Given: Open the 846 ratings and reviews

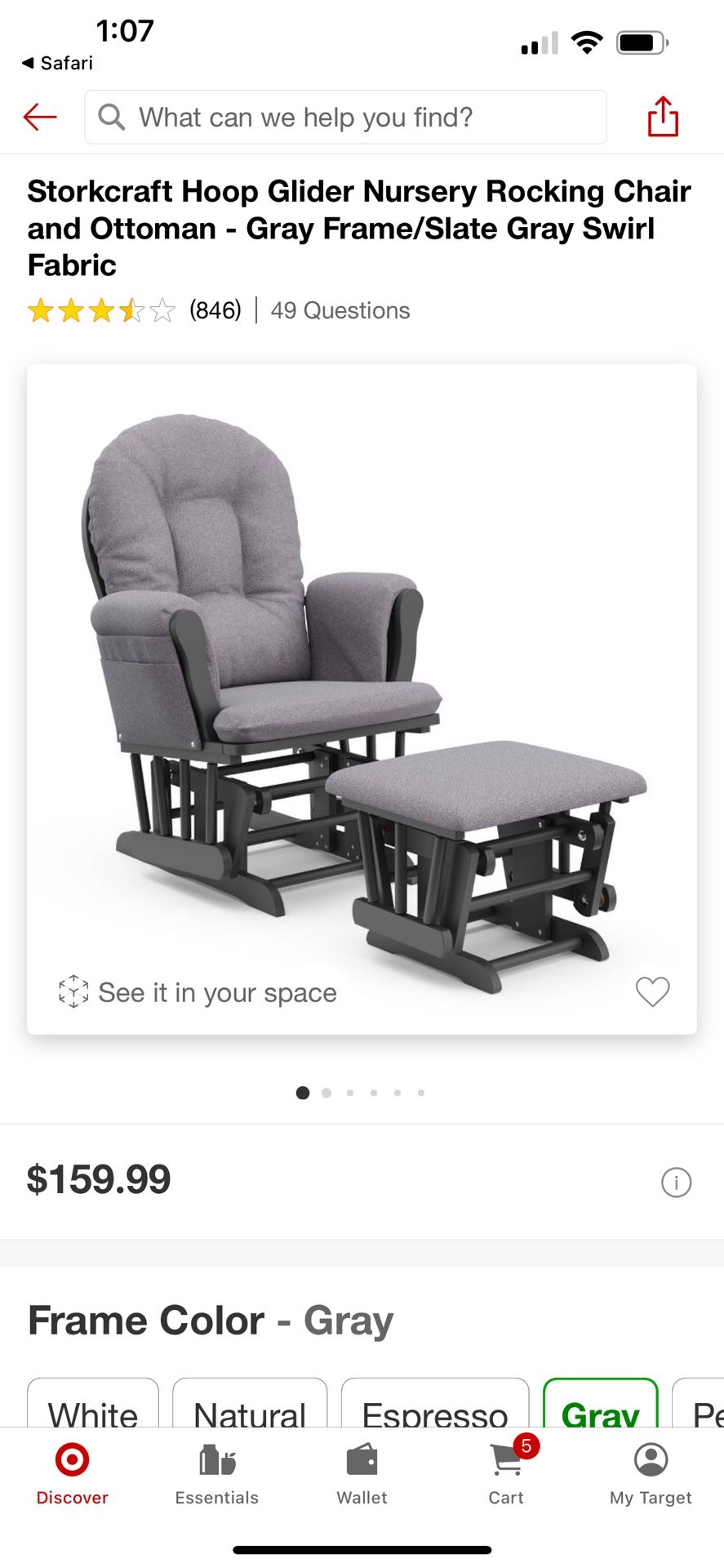Looking at the screenshot, I should pyautogui.click(x=215, y=310).
